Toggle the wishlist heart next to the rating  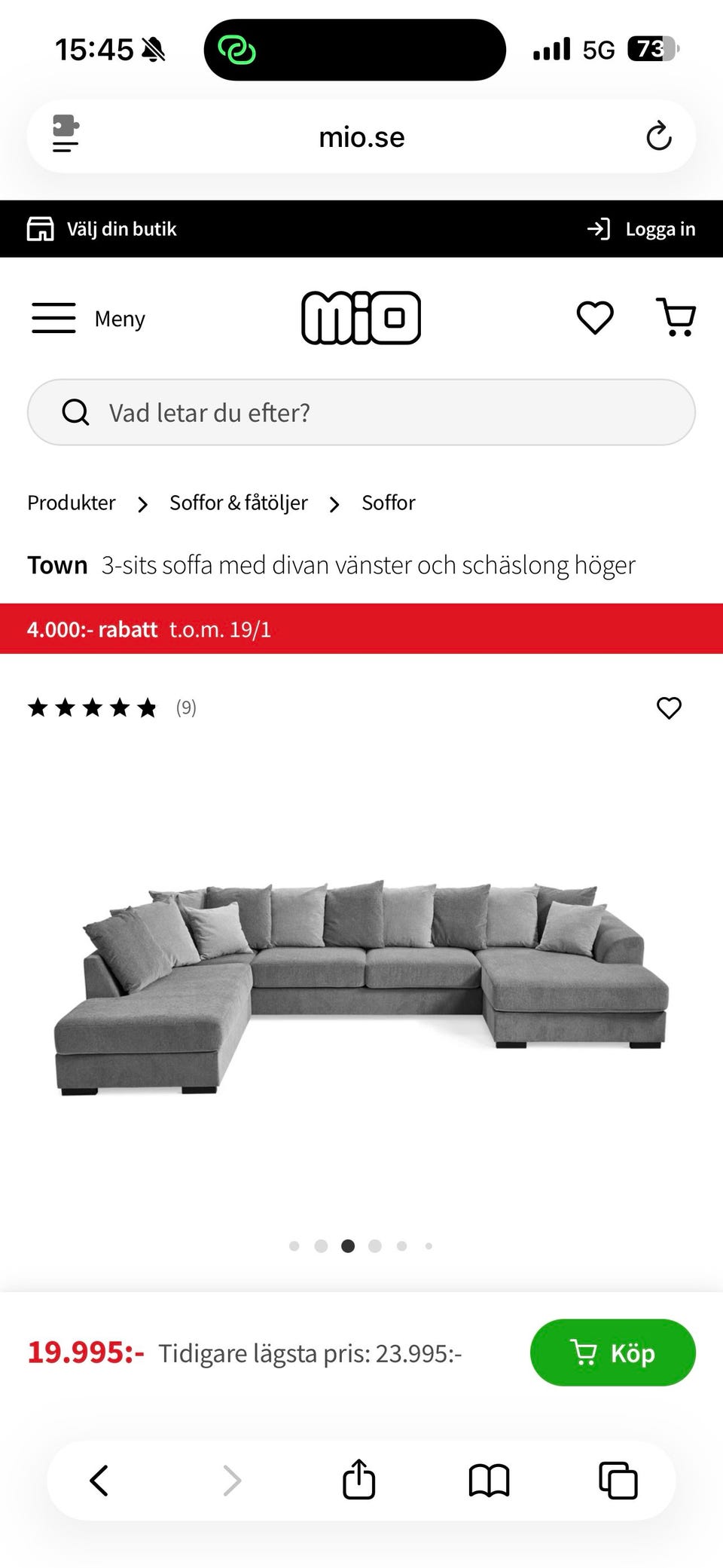(669, 707)
